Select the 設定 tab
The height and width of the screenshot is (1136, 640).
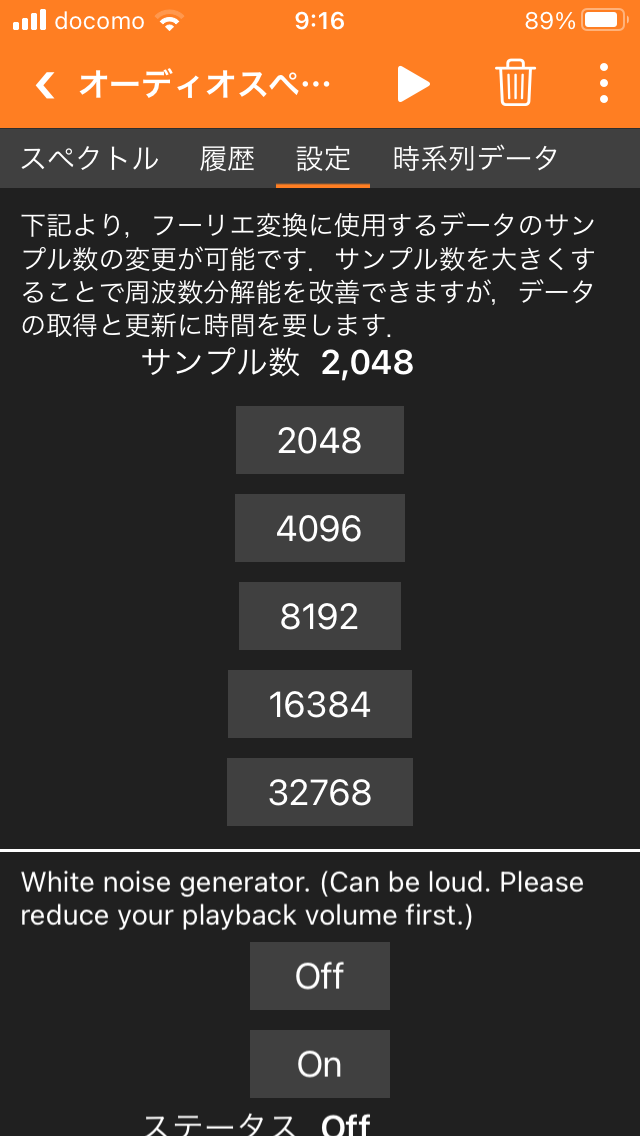[323, 158]
